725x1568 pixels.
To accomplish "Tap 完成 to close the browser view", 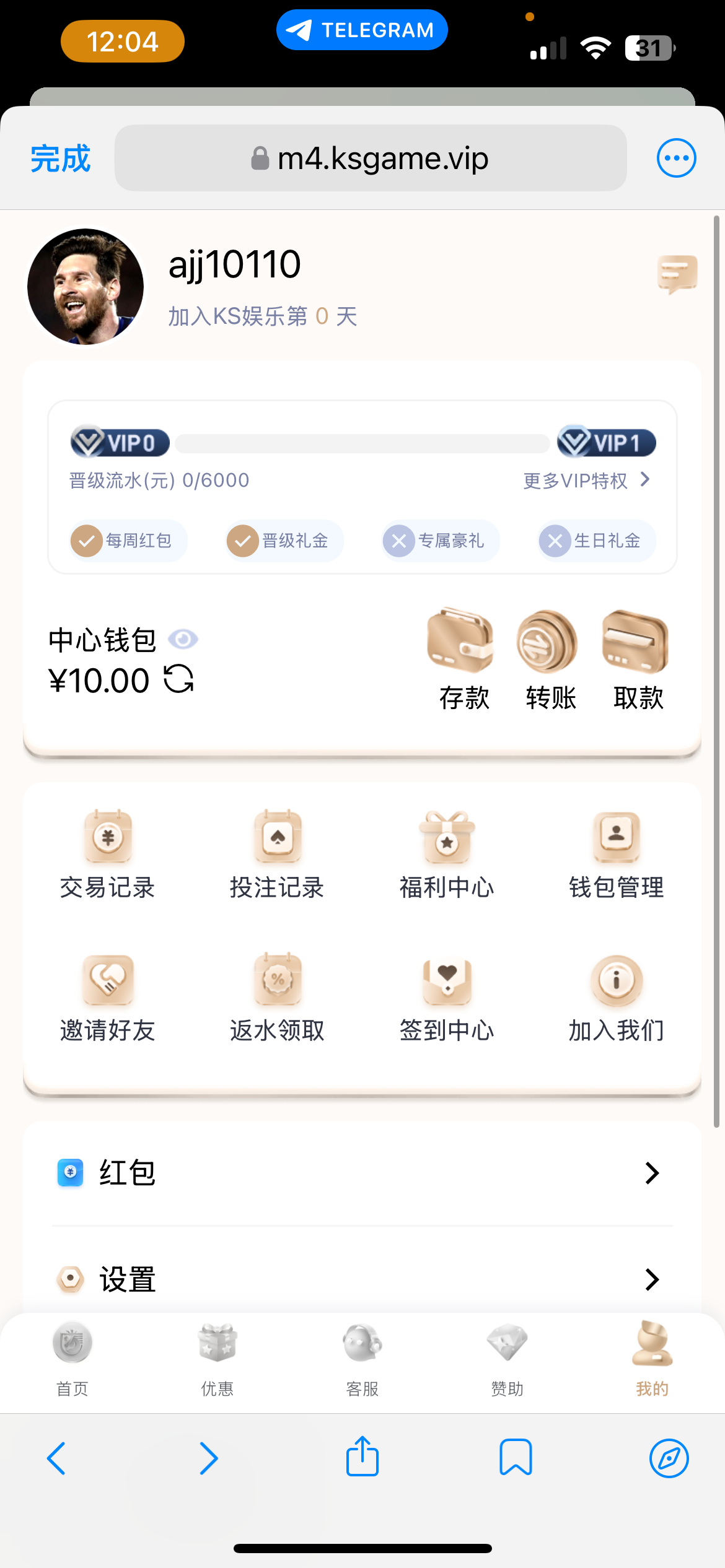I will click(60, 159).
